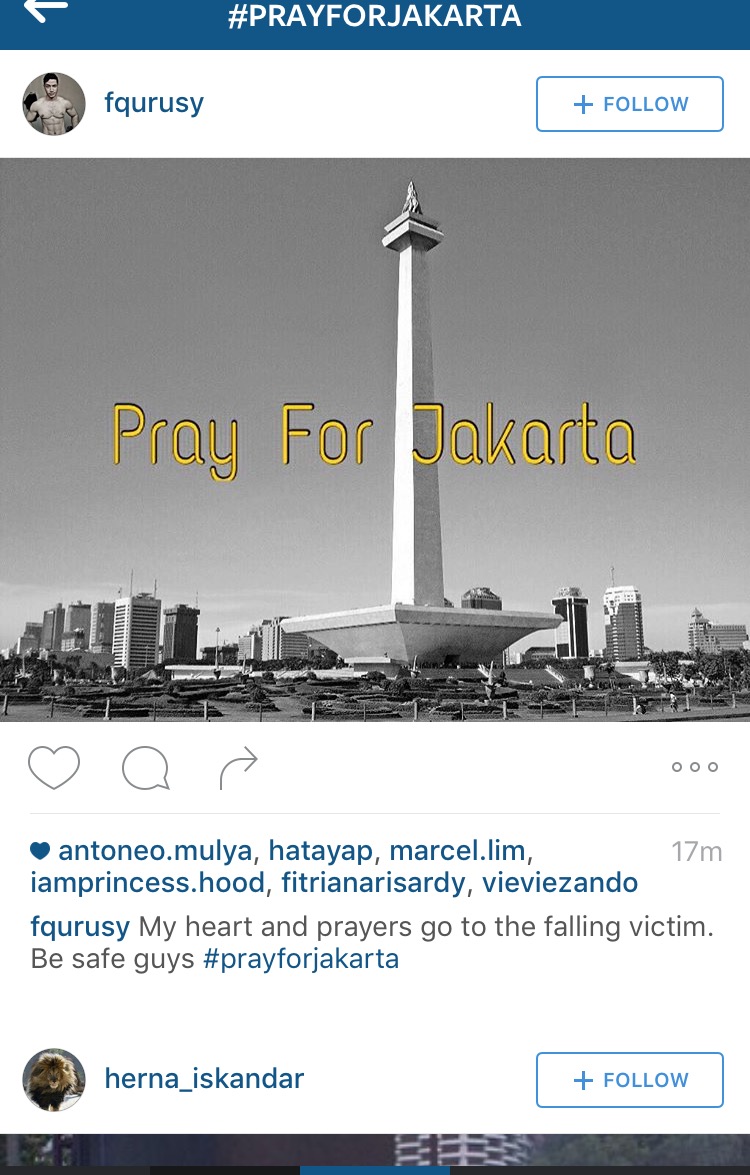
Task: Comment on fqurusy's post
Action: (x=145, y=768)
